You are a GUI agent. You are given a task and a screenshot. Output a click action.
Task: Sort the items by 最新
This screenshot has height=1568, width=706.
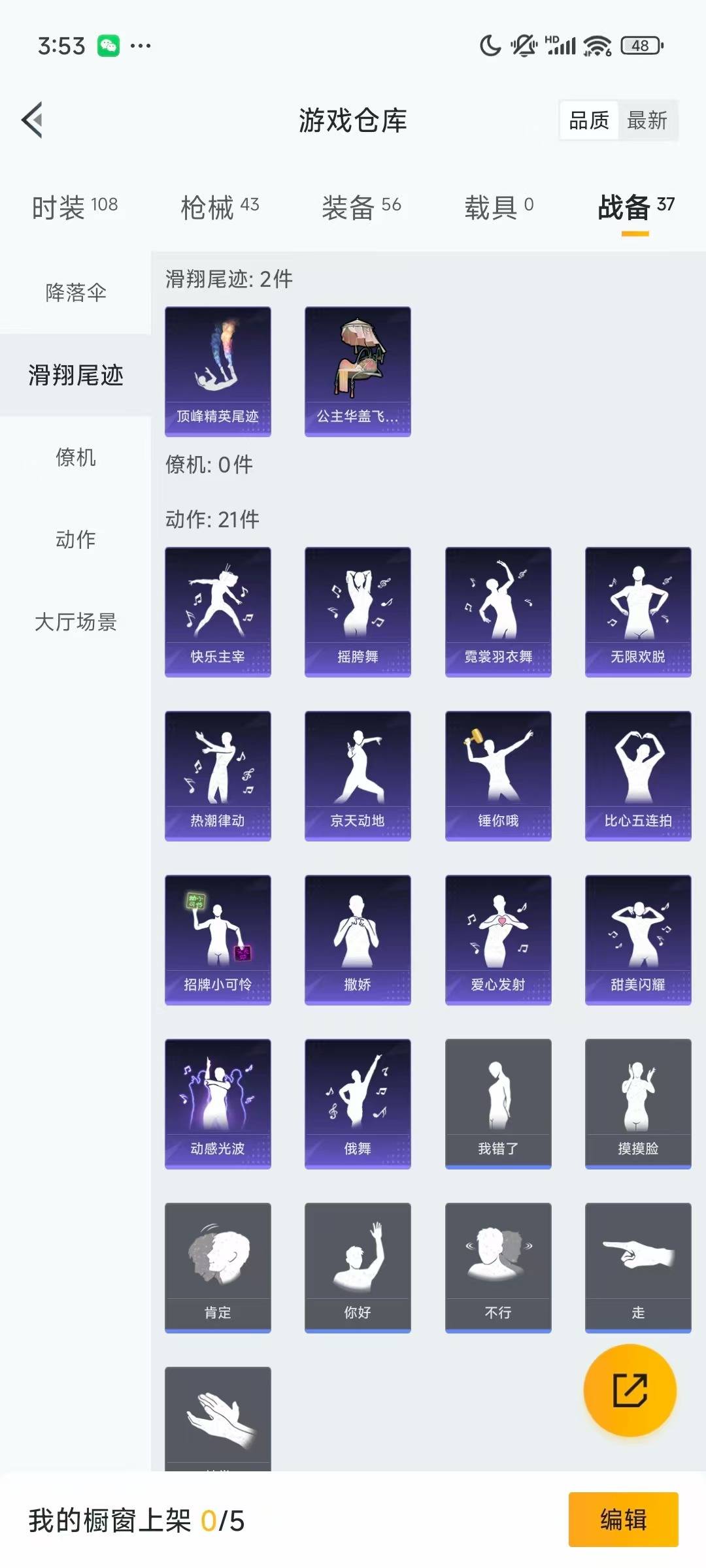tap(647, 120)
